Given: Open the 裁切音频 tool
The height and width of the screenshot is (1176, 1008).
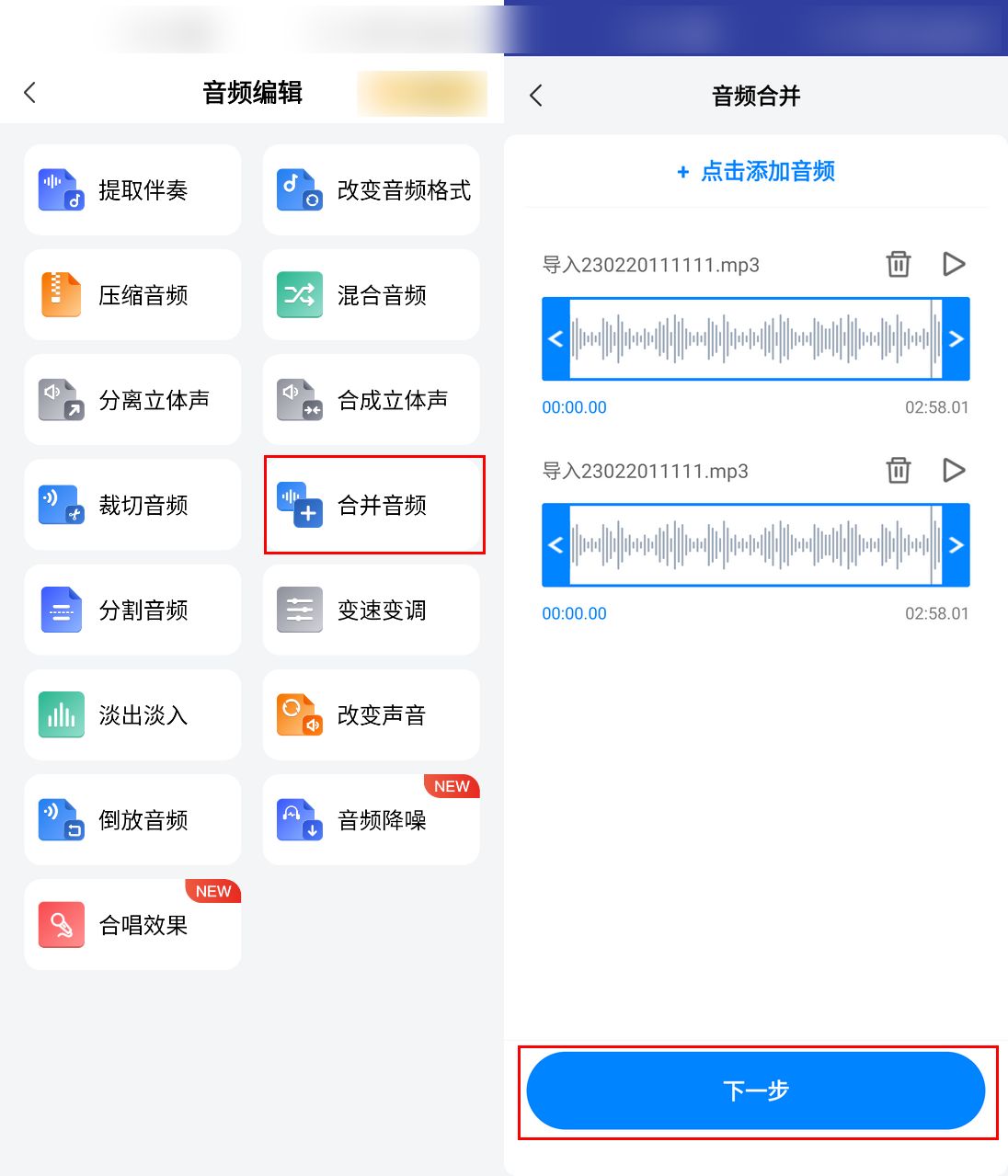Looking at the screenshot, I should coord(132,505).
